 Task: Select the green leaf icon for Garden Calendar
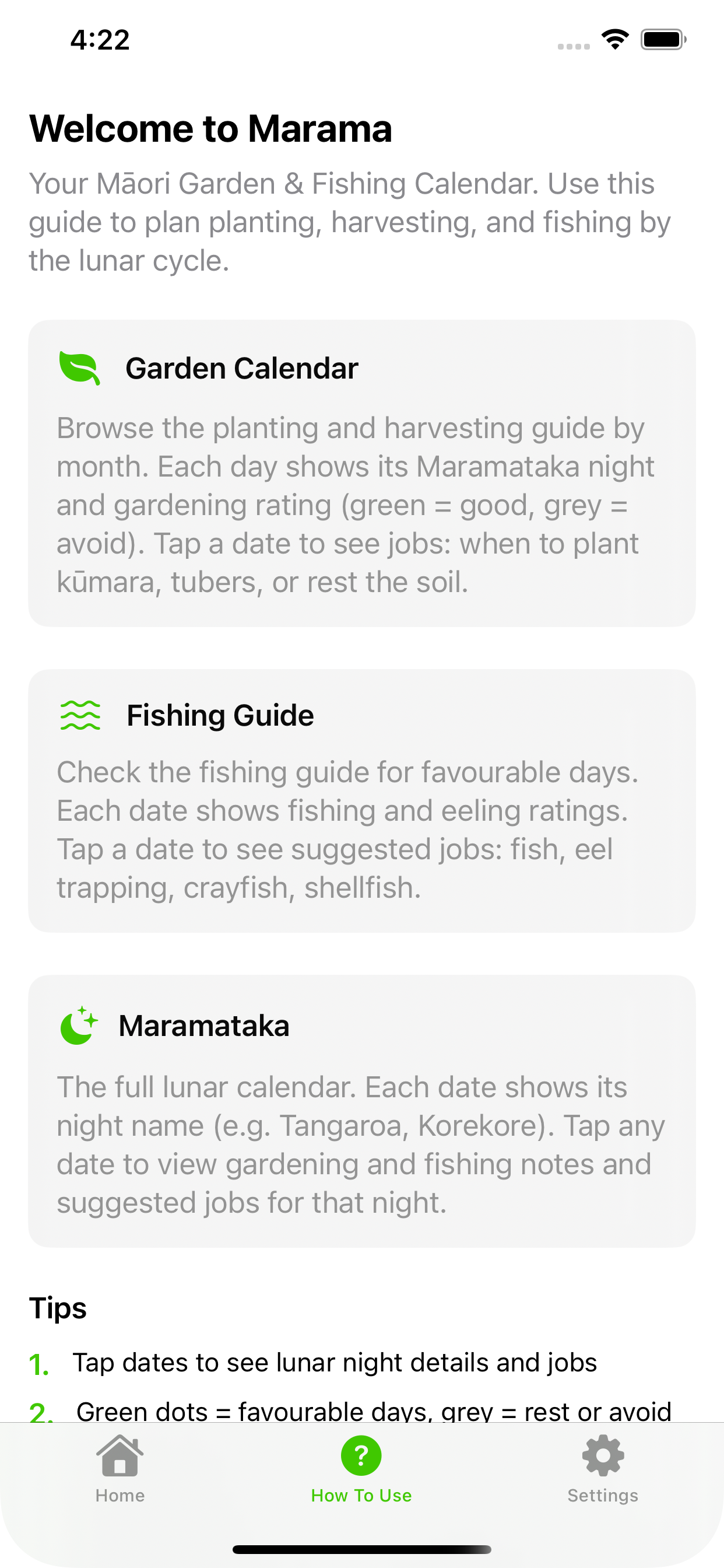(x=80, y=367)
